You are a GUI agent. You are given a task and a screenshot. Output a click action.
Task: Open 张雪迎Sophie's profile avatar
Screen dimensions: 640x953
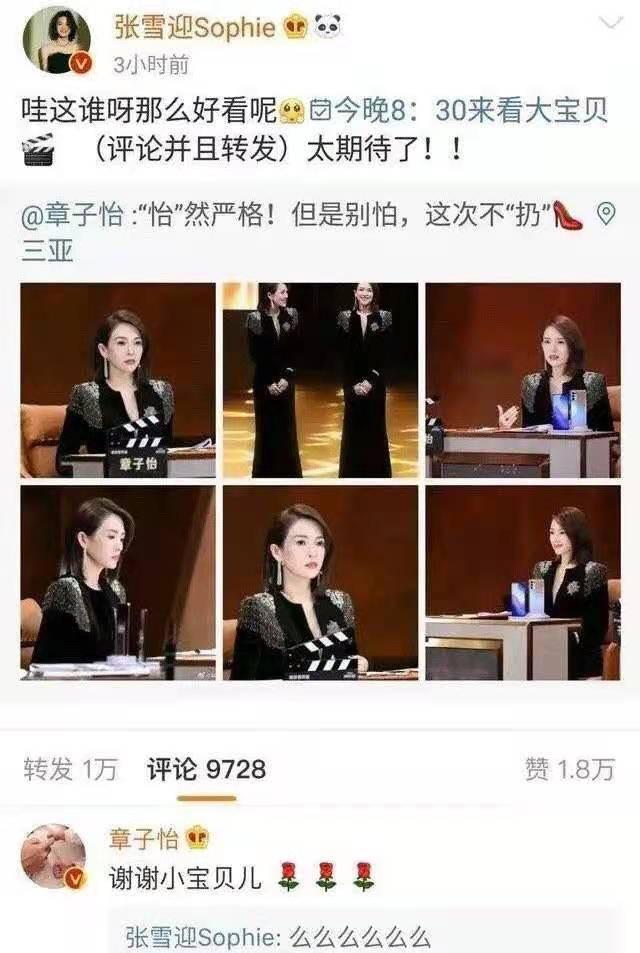click(x=56, y=41)
